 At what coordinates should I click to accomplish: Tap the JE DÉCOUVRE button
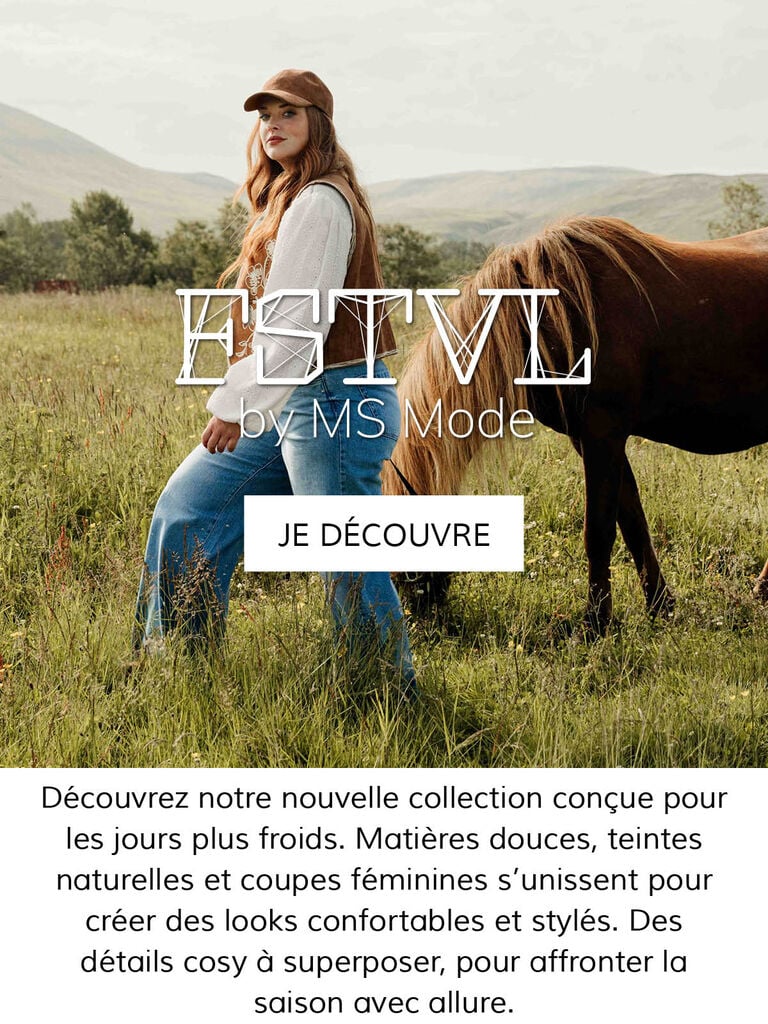point(384,534)
